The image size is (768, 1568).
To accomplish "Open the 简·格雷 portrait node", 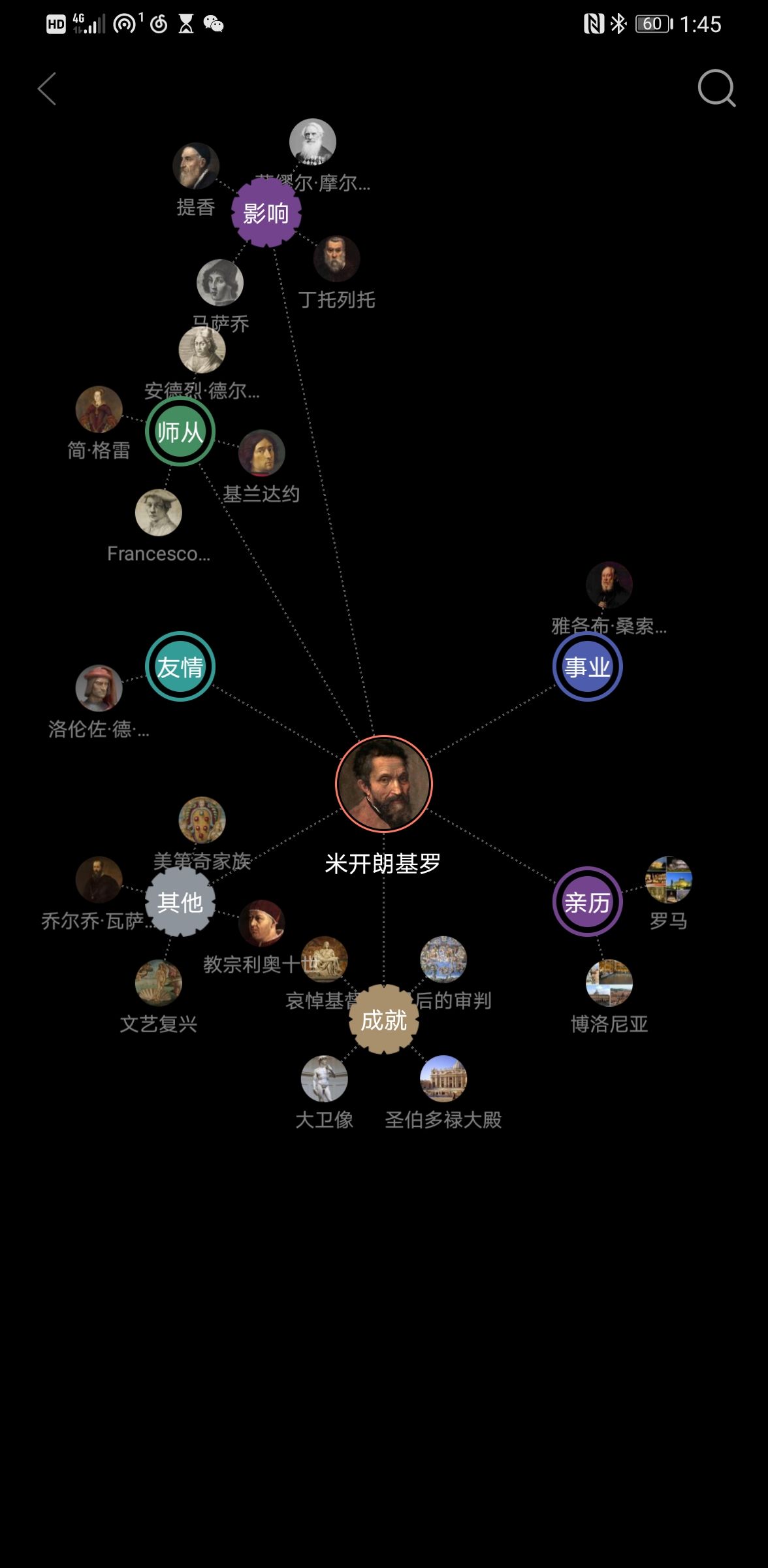I will point(99,410).
